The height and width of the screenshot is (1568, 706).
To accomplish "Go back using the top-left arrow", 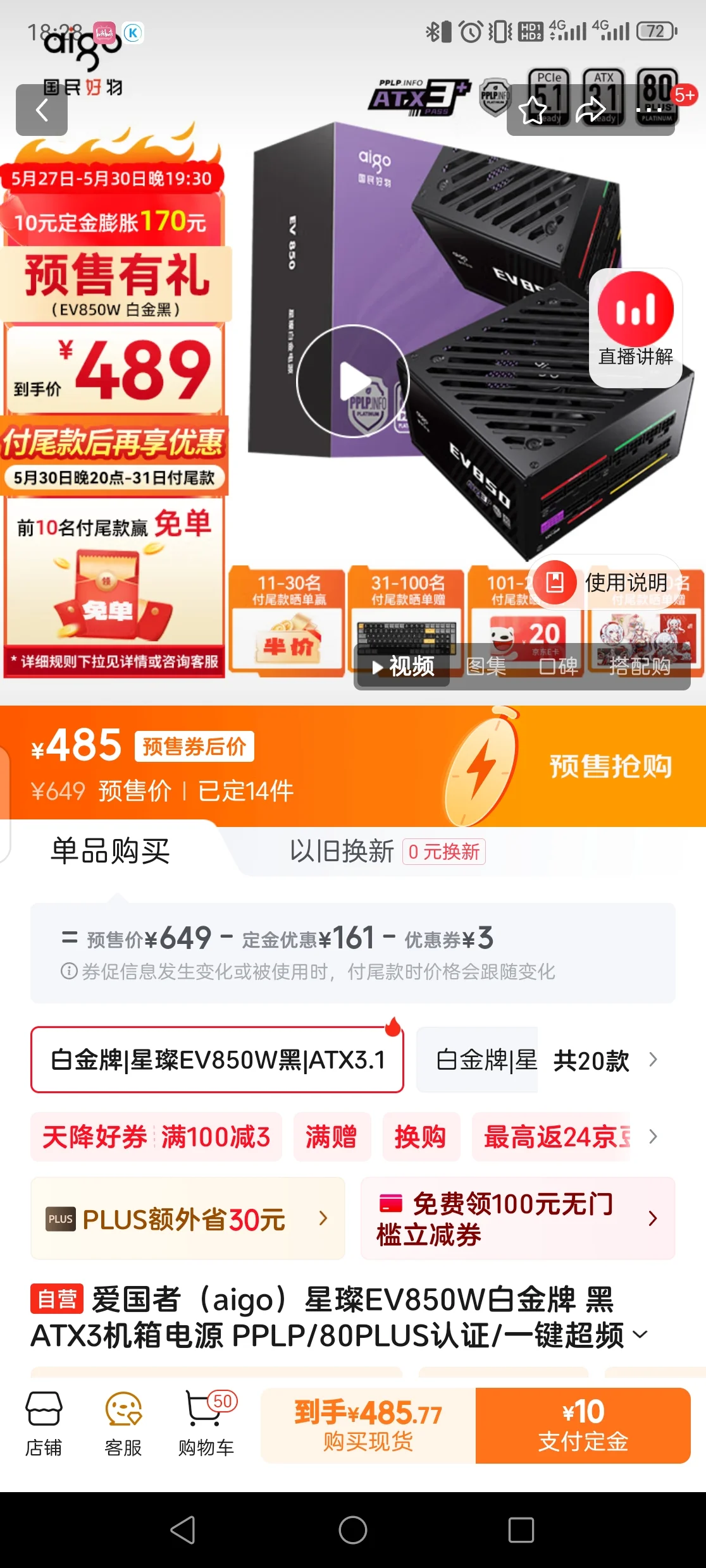I will (42, 110).
